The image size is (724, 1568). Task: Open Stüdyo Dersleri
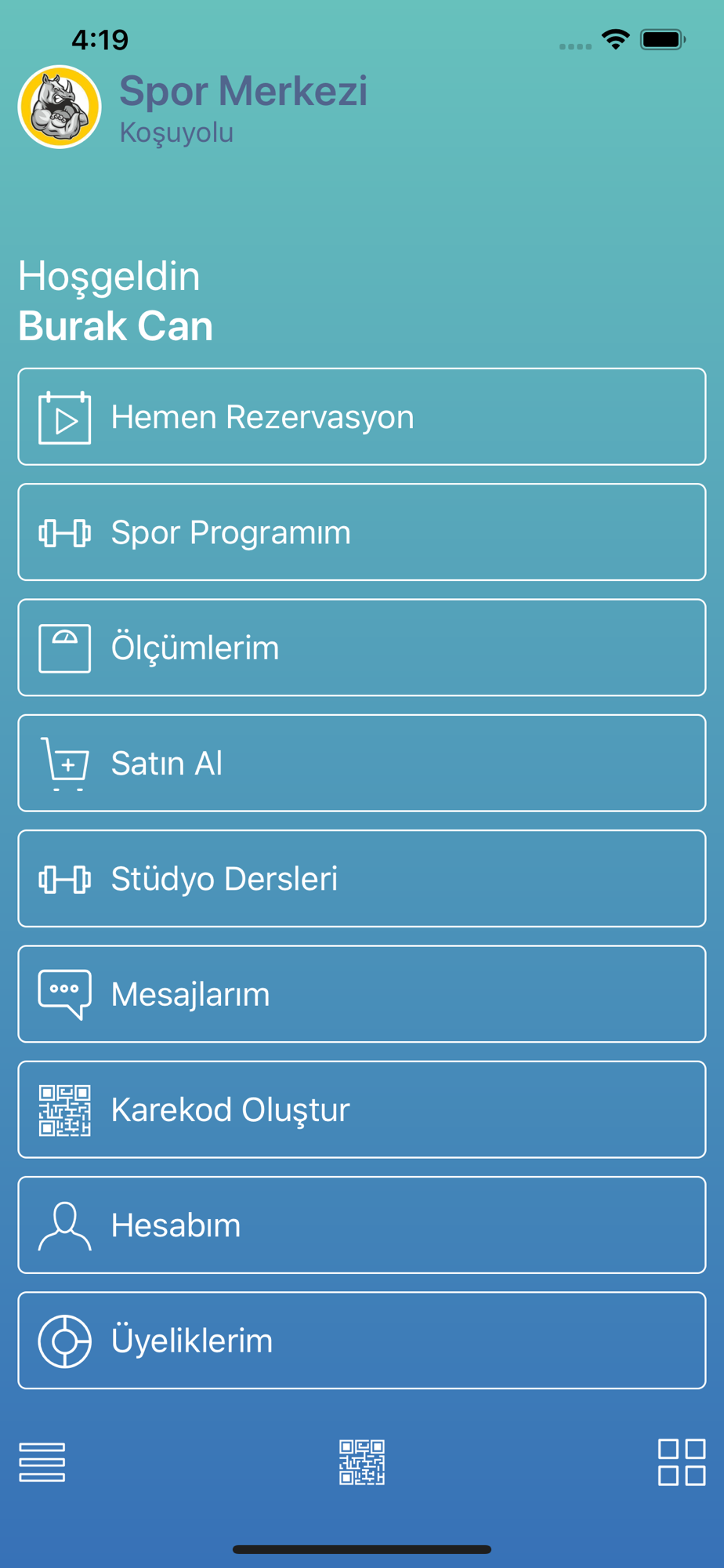[x=361, y=878]
